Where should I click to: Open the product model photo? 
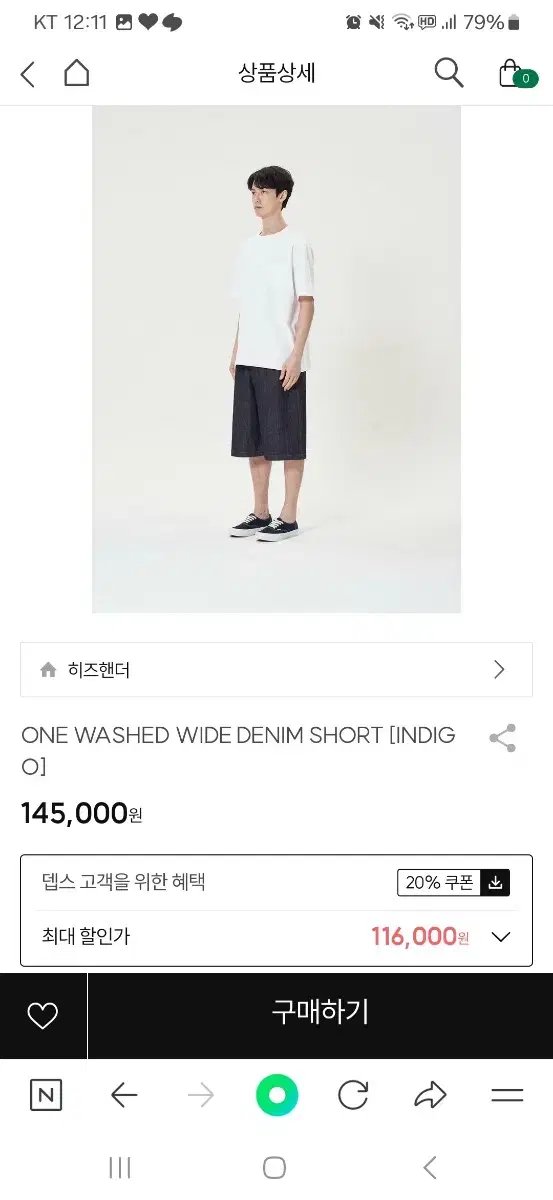(276, 359)
